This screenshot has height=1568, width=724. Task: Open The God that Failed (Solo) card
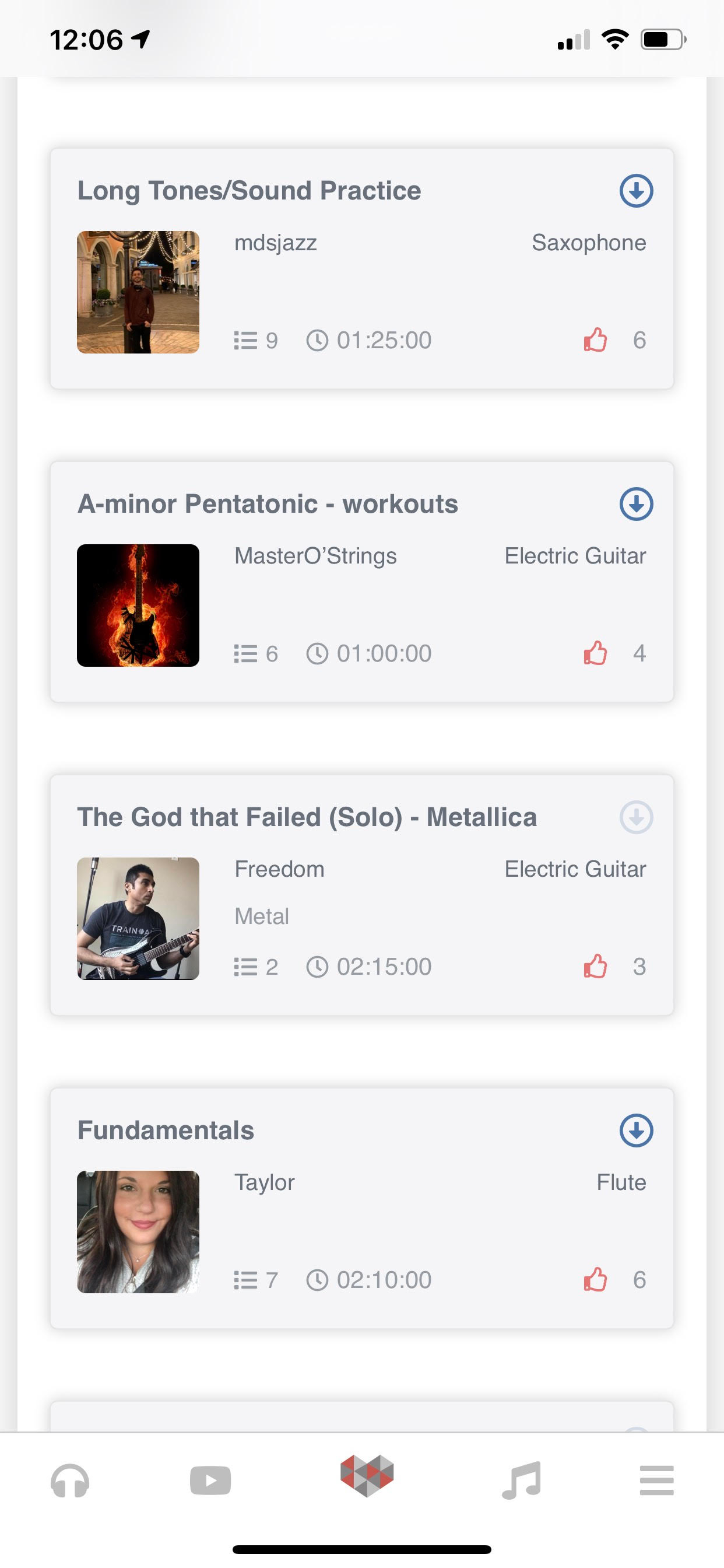(362, 895)
